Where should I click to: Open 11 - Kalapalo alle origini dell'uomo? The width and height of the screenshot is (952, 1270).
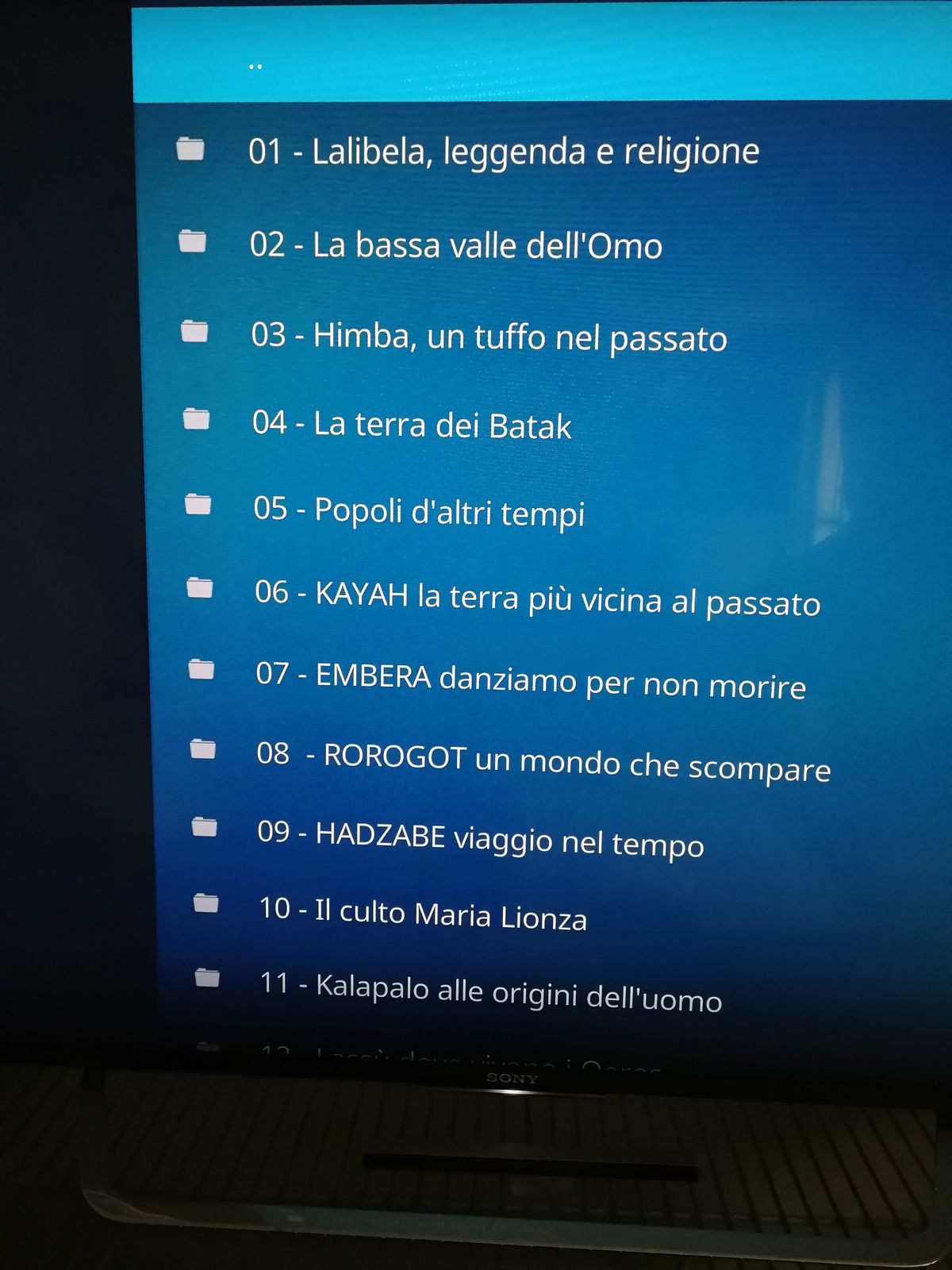point(490,991)
